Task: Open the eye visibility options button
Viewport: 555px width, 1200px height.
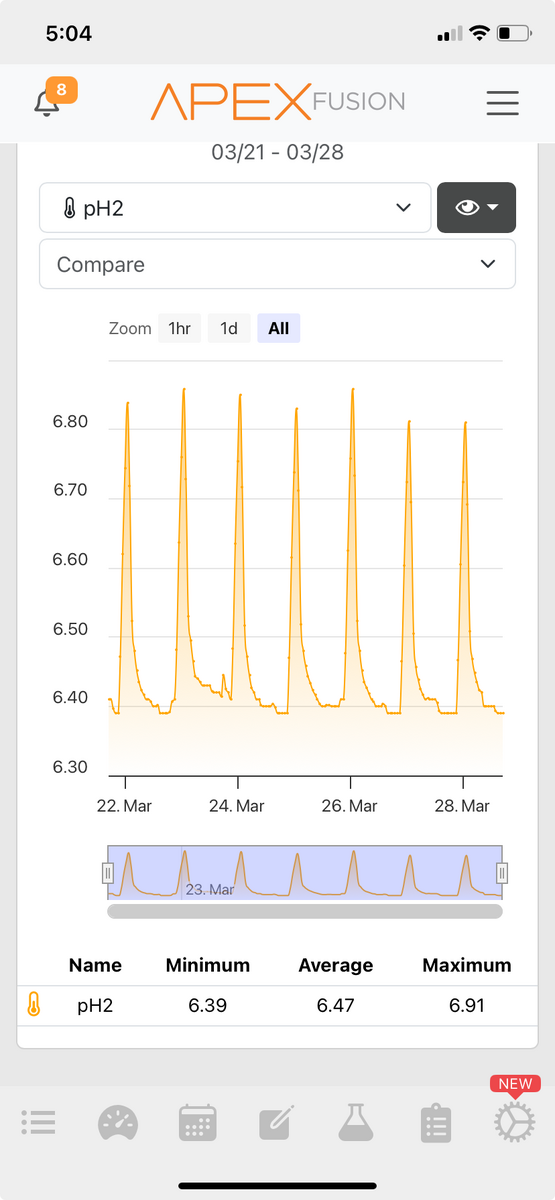Action: [476, 207]
